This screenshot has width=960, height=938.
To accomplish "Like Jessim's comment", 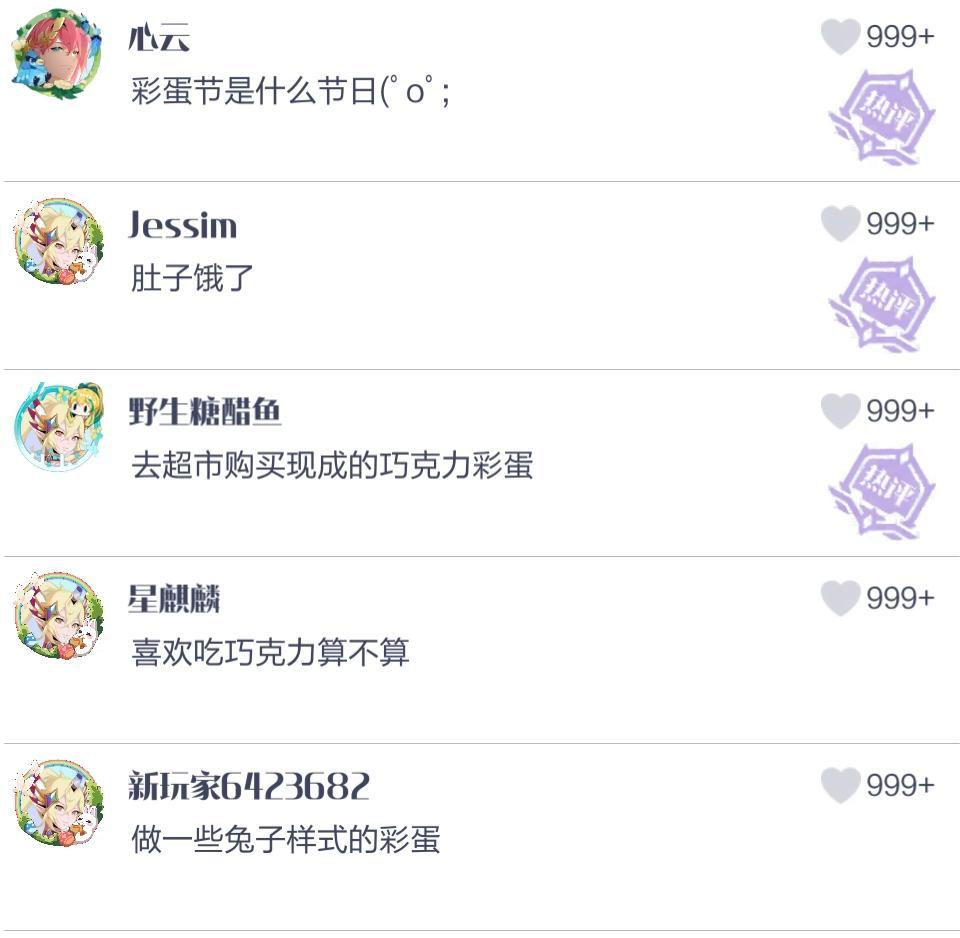I will pyautogui.click(x=840, y=224).
